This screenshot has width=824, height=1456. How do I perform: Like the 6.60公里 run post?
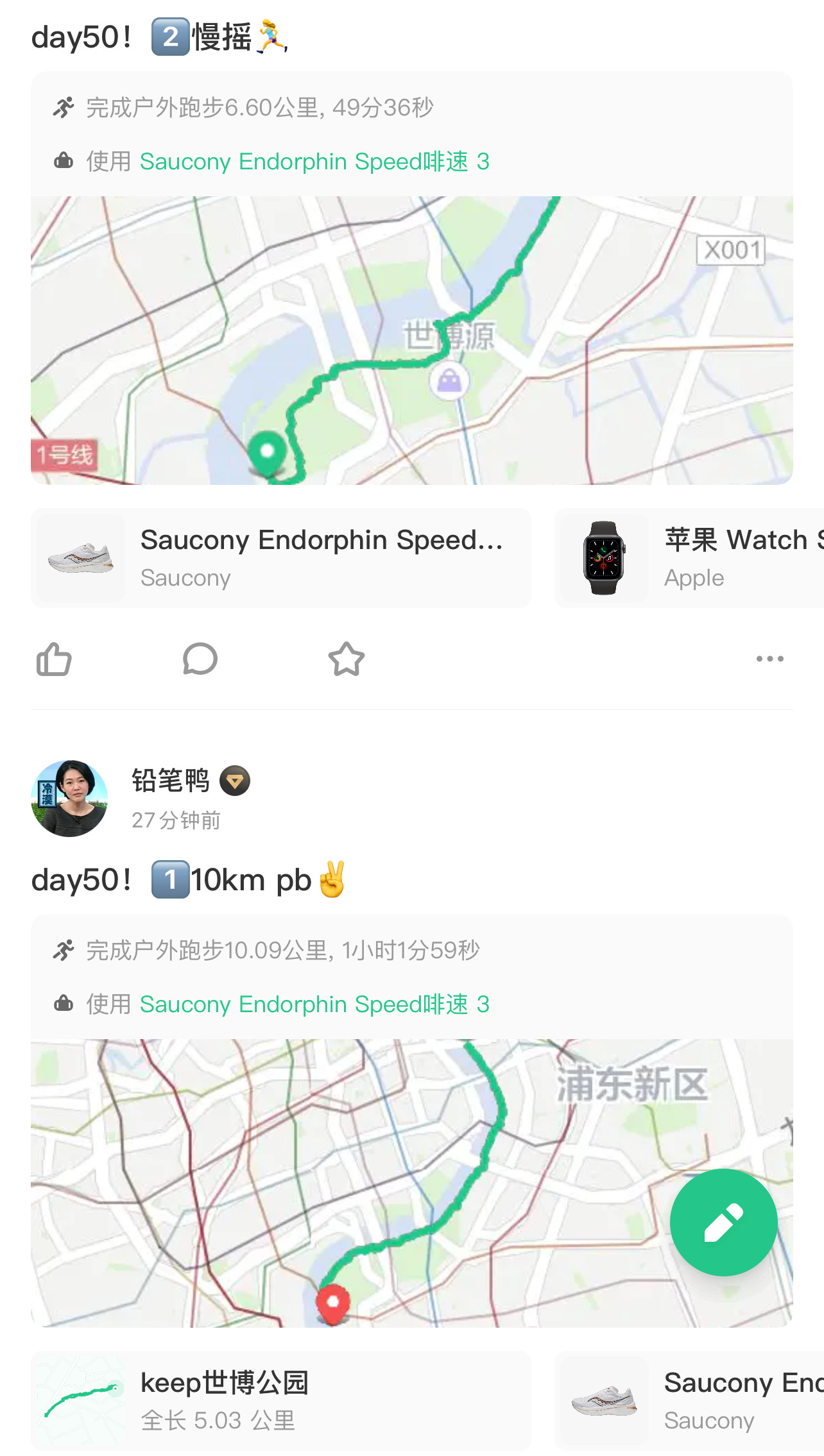[x=54, y=659]
